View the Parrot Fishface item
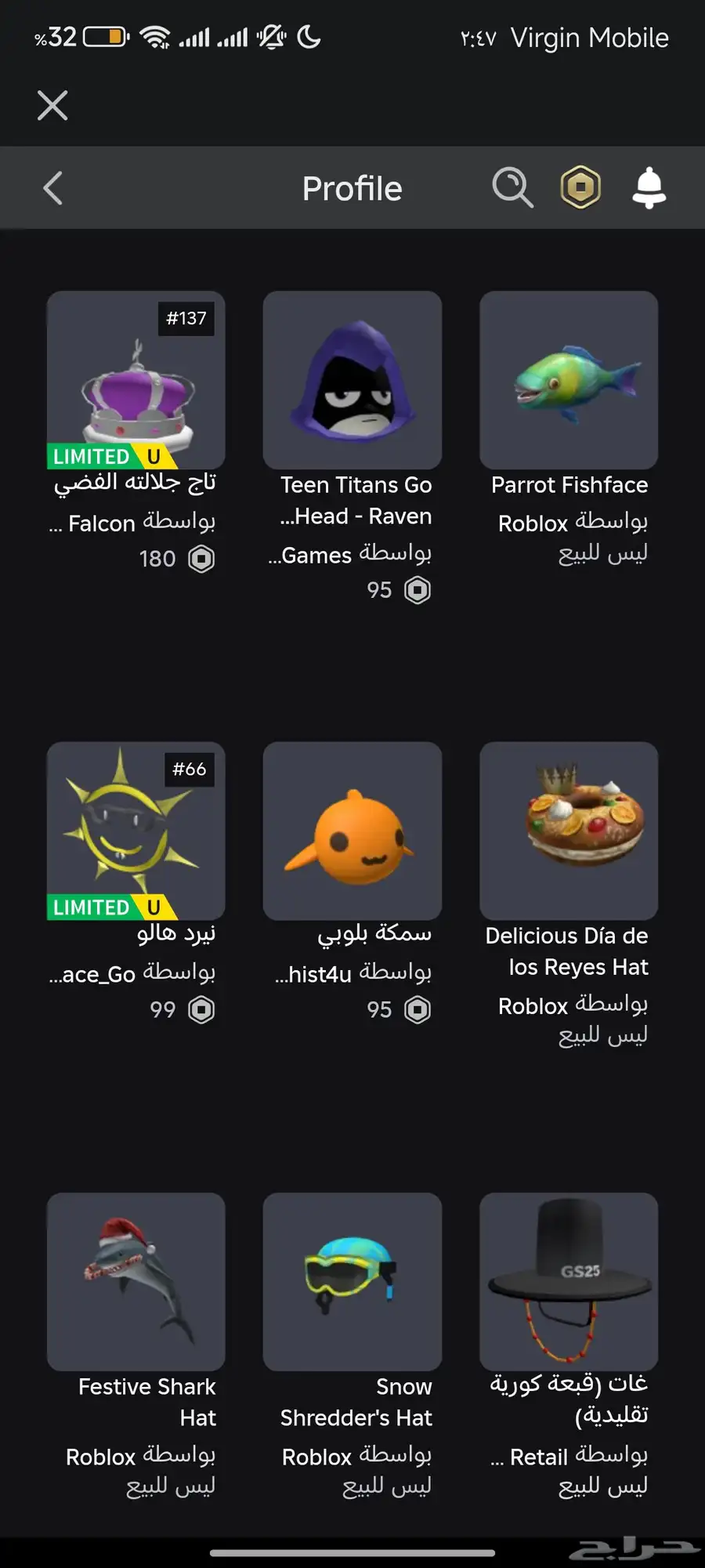705x1568 pixels. click(569, 381)
